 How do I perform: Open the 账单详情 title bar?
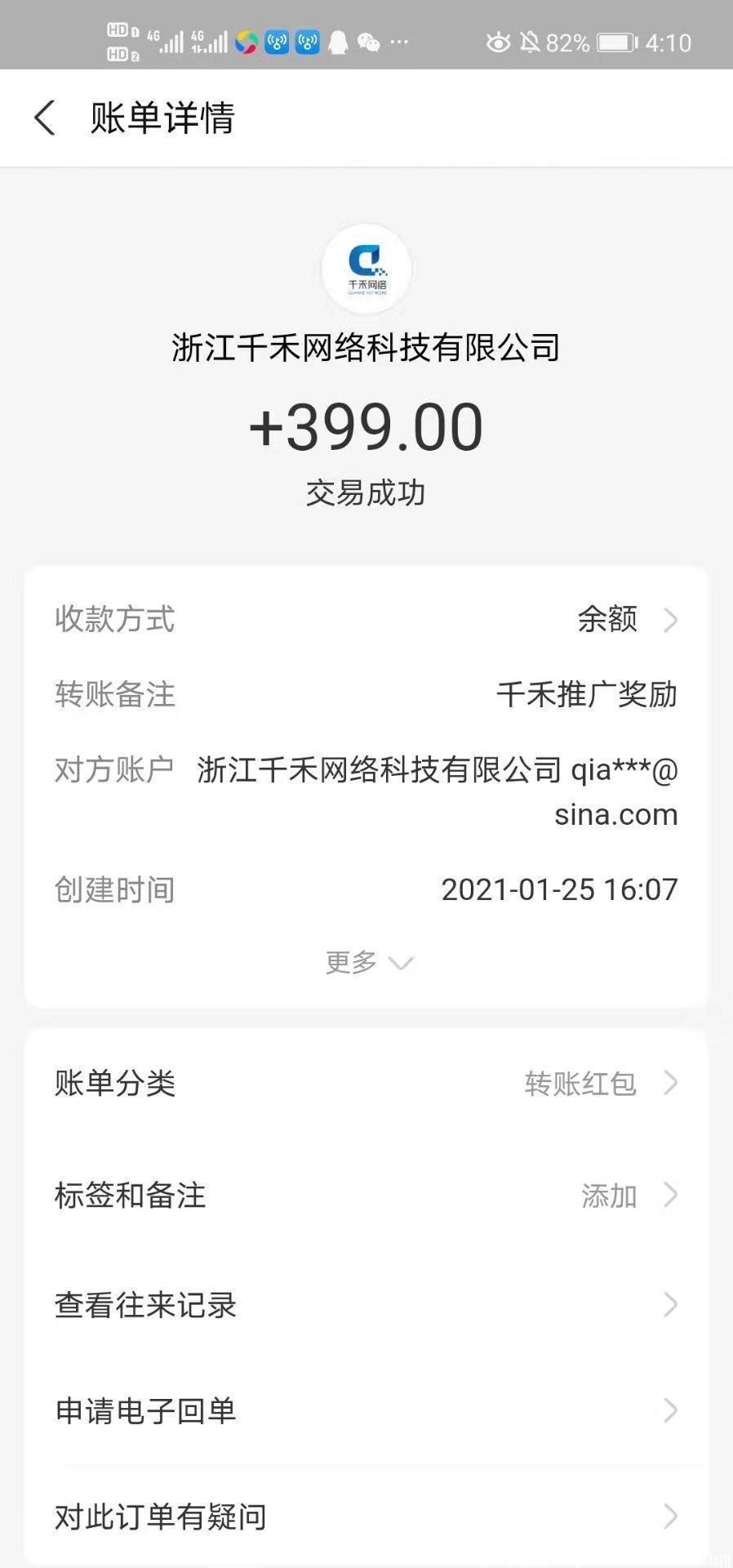[x=161, y=117]
